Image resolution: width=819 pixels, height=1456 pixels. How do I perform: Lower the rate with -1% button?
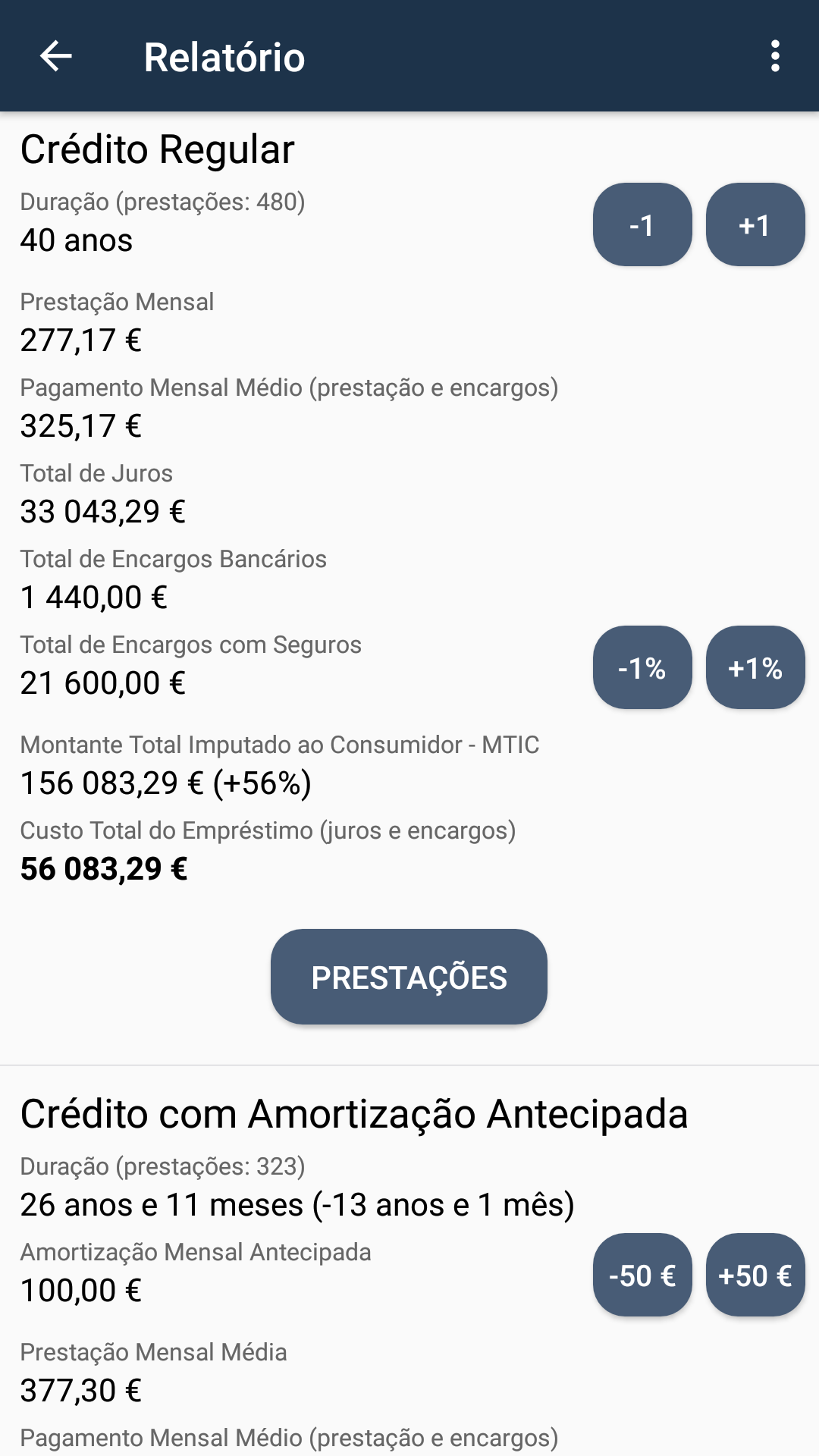(642, 668)
